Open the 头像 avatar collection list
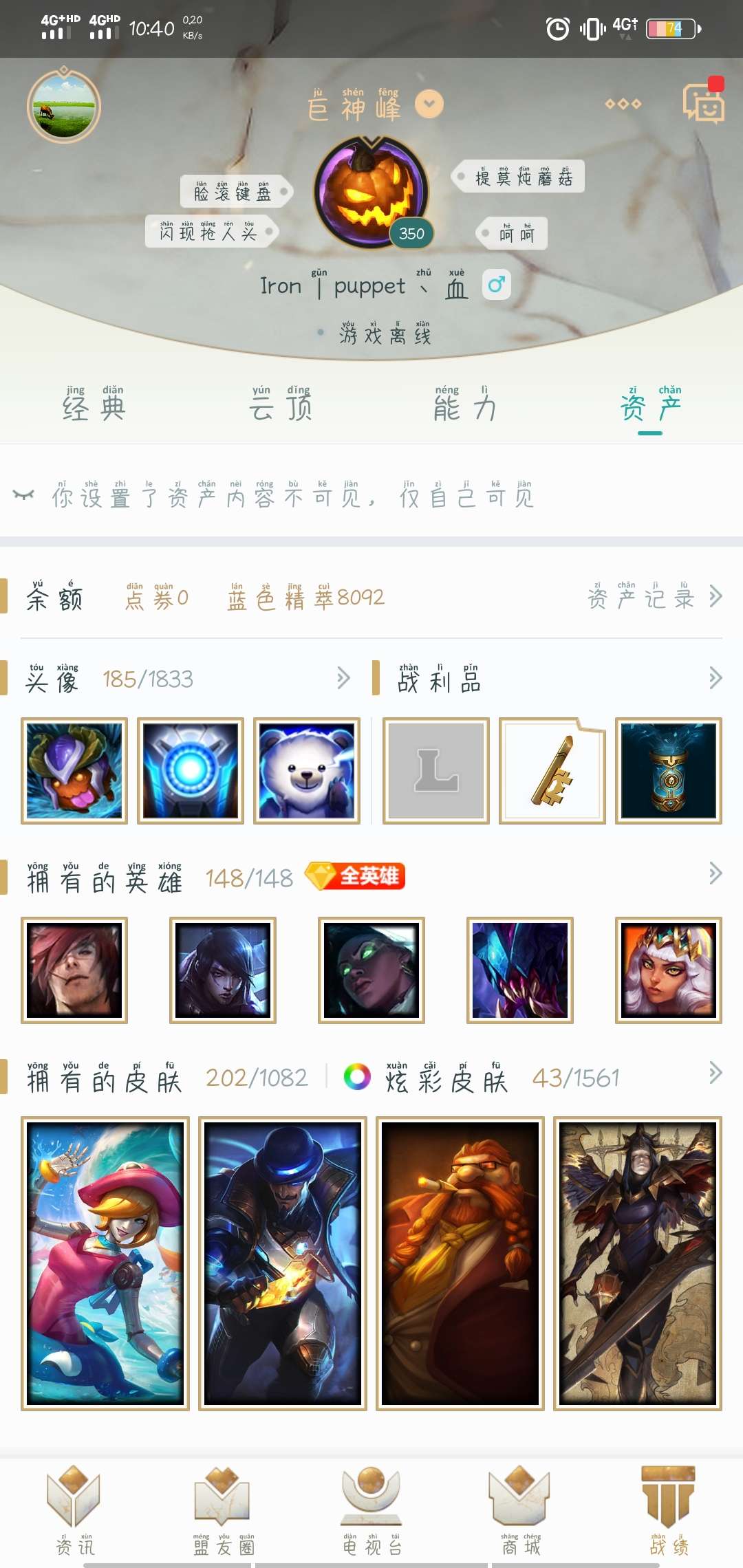This screenshot has width=743, height=1568. pyautogui.click(x=343, y=679)
